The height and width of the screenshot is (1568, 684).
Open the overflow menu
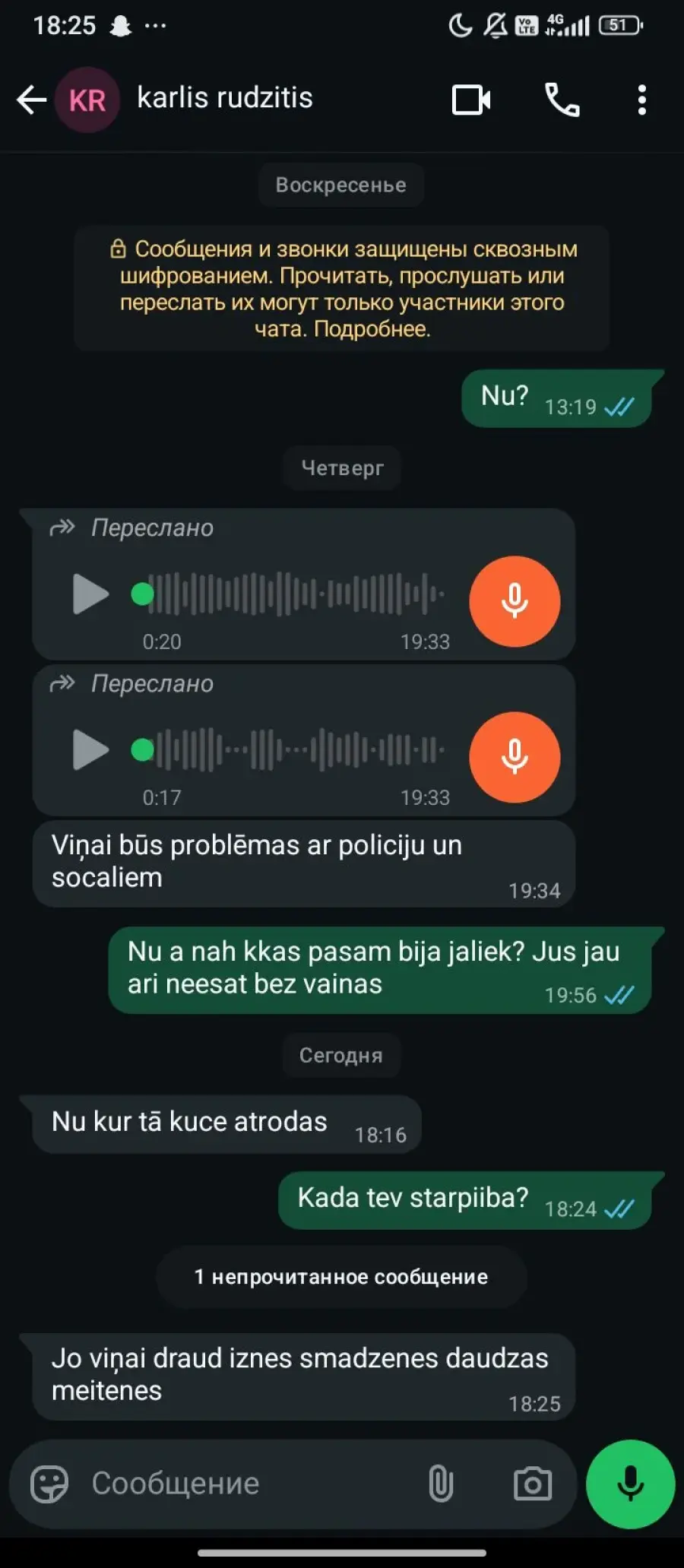[642, 100]
